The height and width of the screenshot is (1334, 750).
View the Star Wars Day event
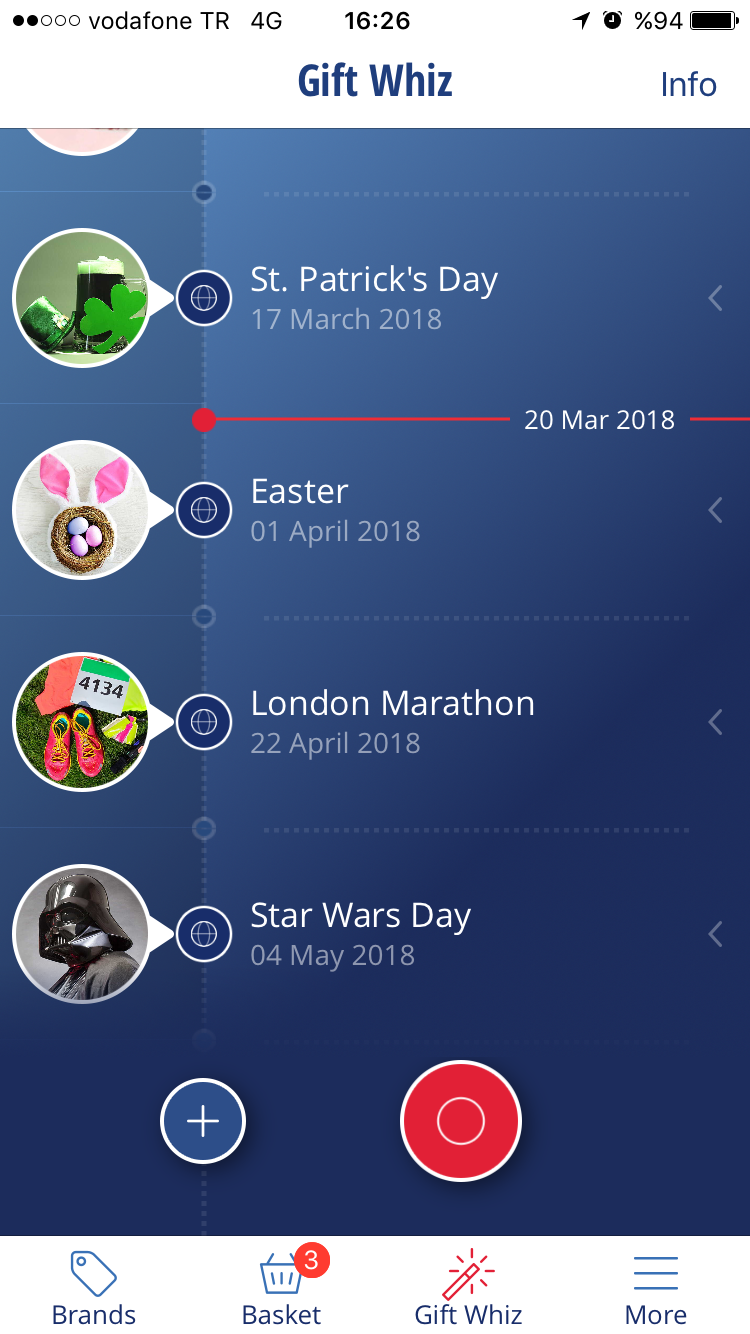[x=360, y=933]
